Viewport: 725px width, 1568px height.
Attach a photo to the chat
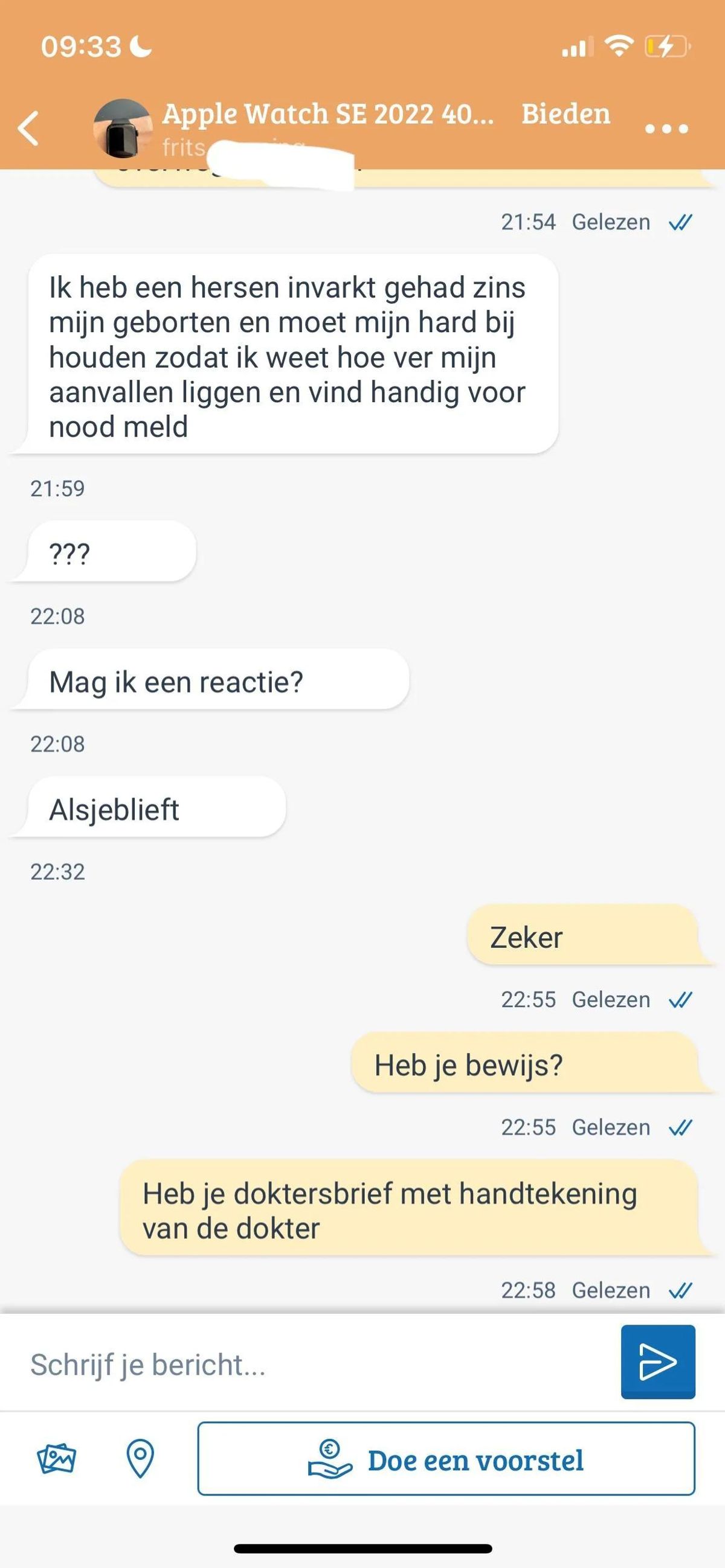[x=56, y=1459]
